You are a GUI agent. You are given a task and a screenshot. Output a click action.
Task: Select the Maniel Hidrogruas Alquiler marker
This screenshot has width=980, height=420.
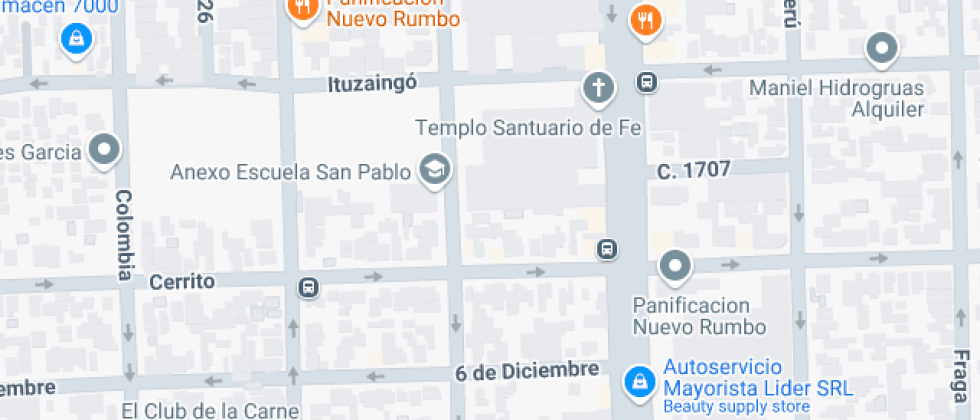881,48
